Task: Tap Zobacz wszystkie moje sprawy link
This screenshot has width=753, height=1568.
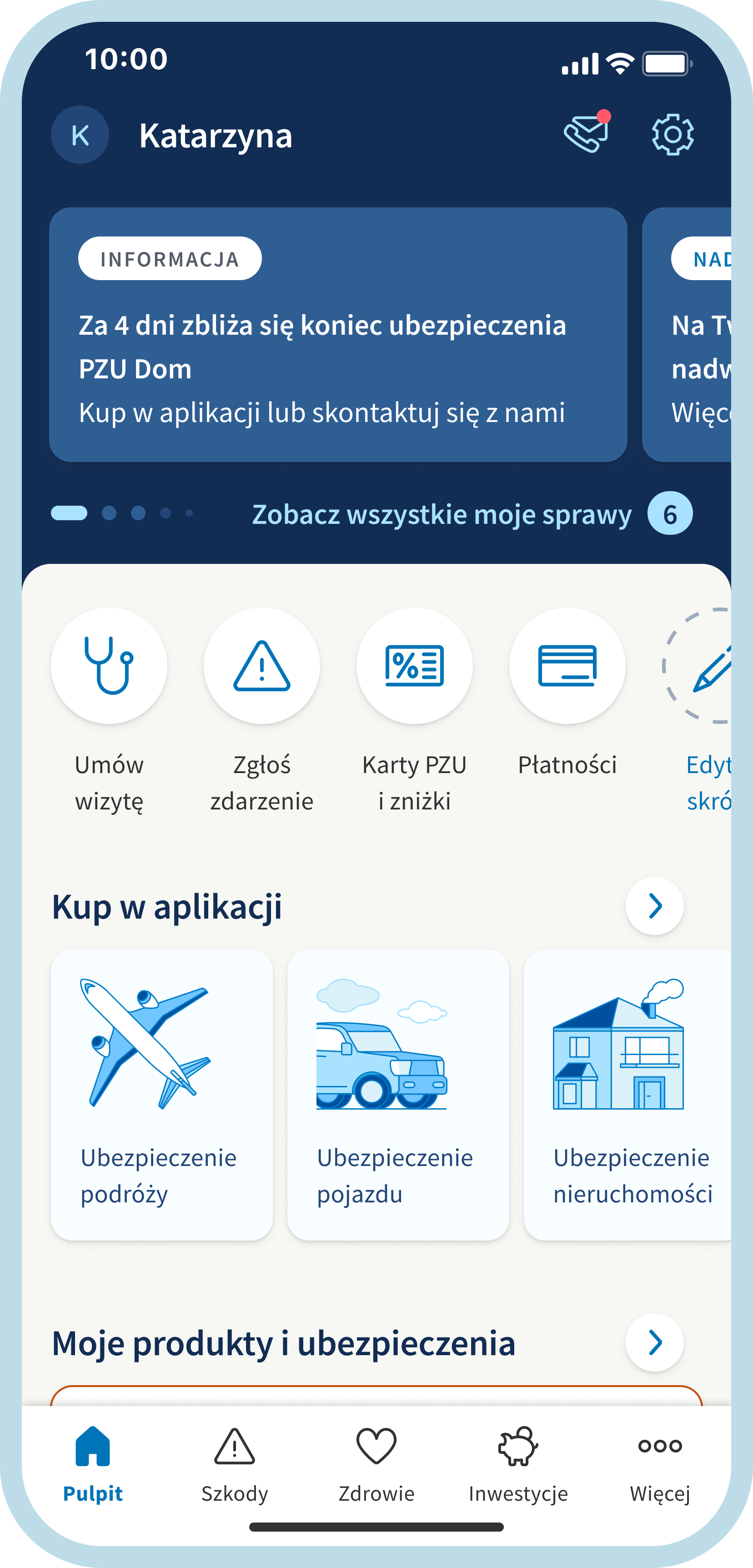Action: 442,514
